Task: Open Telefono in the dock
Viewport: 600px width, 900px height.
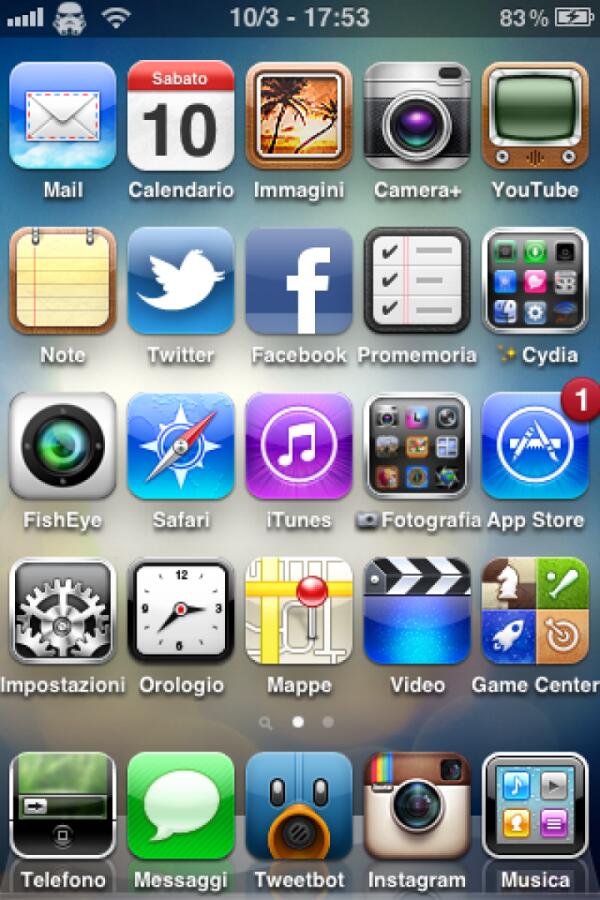Action: [62, 806]
